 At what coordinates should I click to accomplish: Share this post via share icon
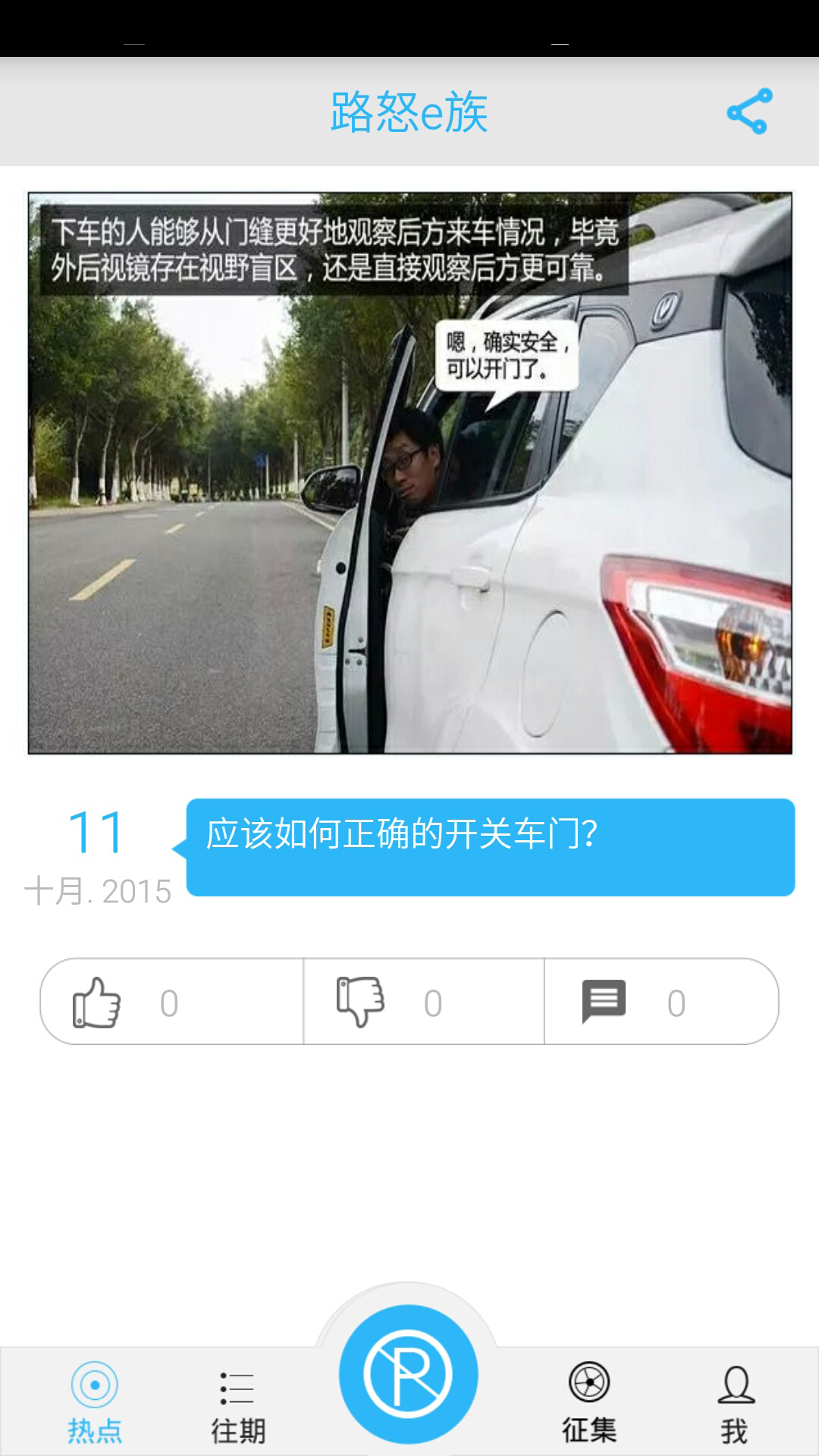[749, 111]
